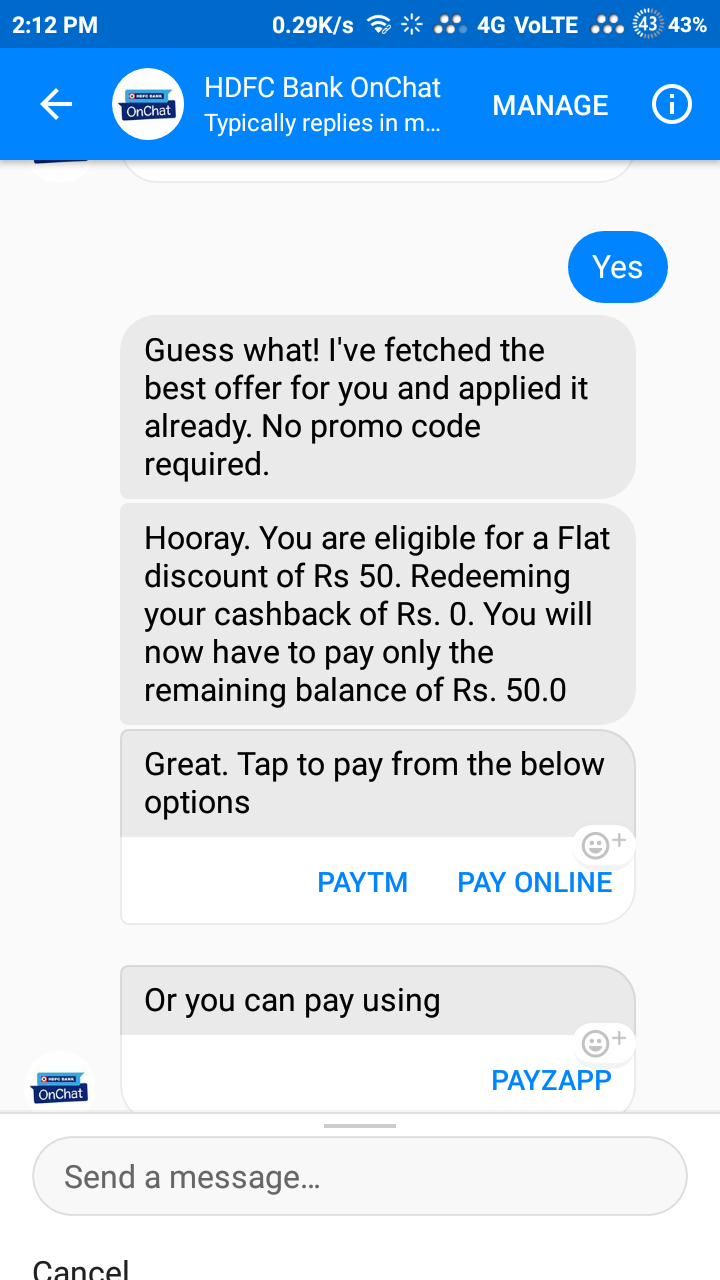This screenshot has width=720, height=1280.
Task: Tap the back arrow to exit the chat
Action: pos(55,103)
